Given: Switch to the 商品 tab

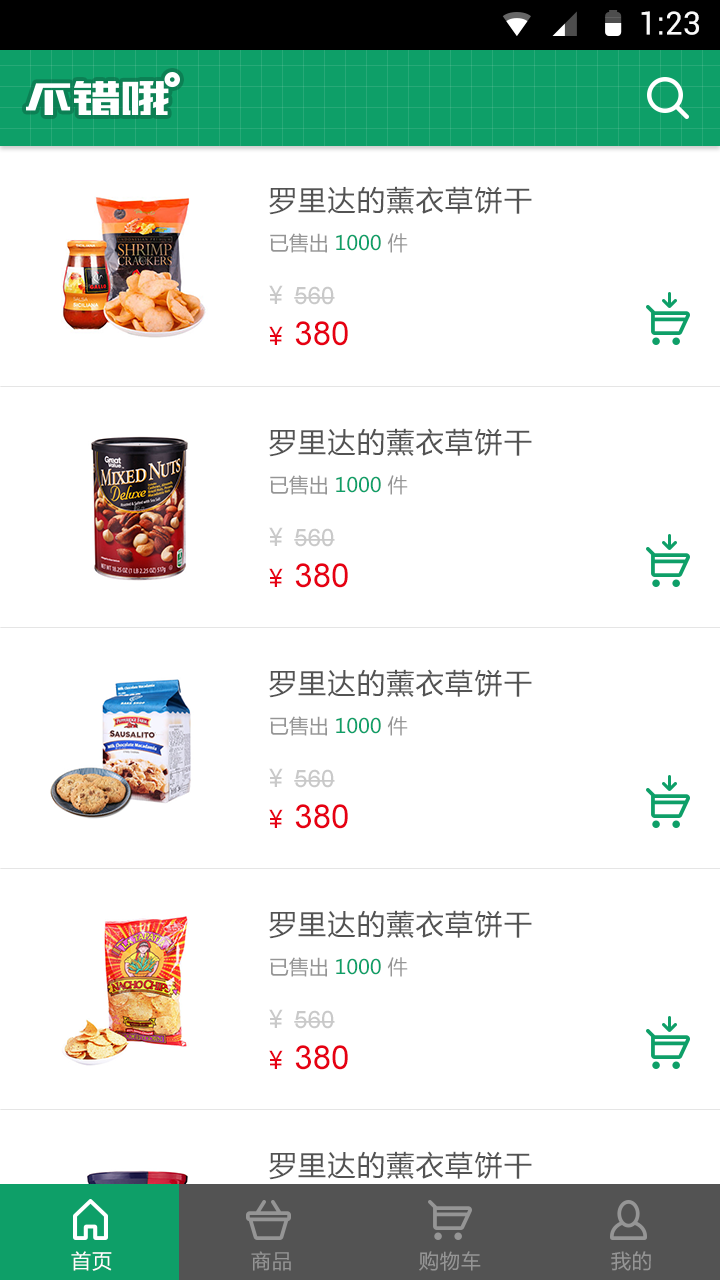Looking at the screenshot, I should [x=269, y=1231].
